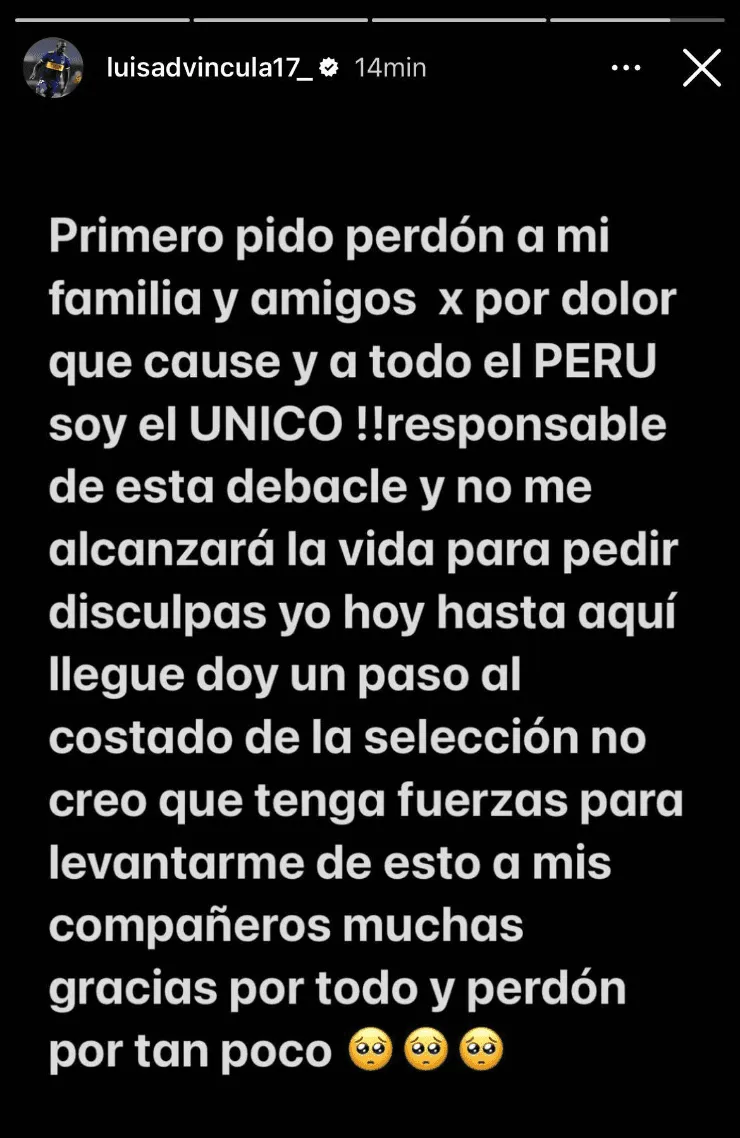Open luisadvincula17_ profile picture
Viewport: 740px width, 1138px height.
point(52,68)
